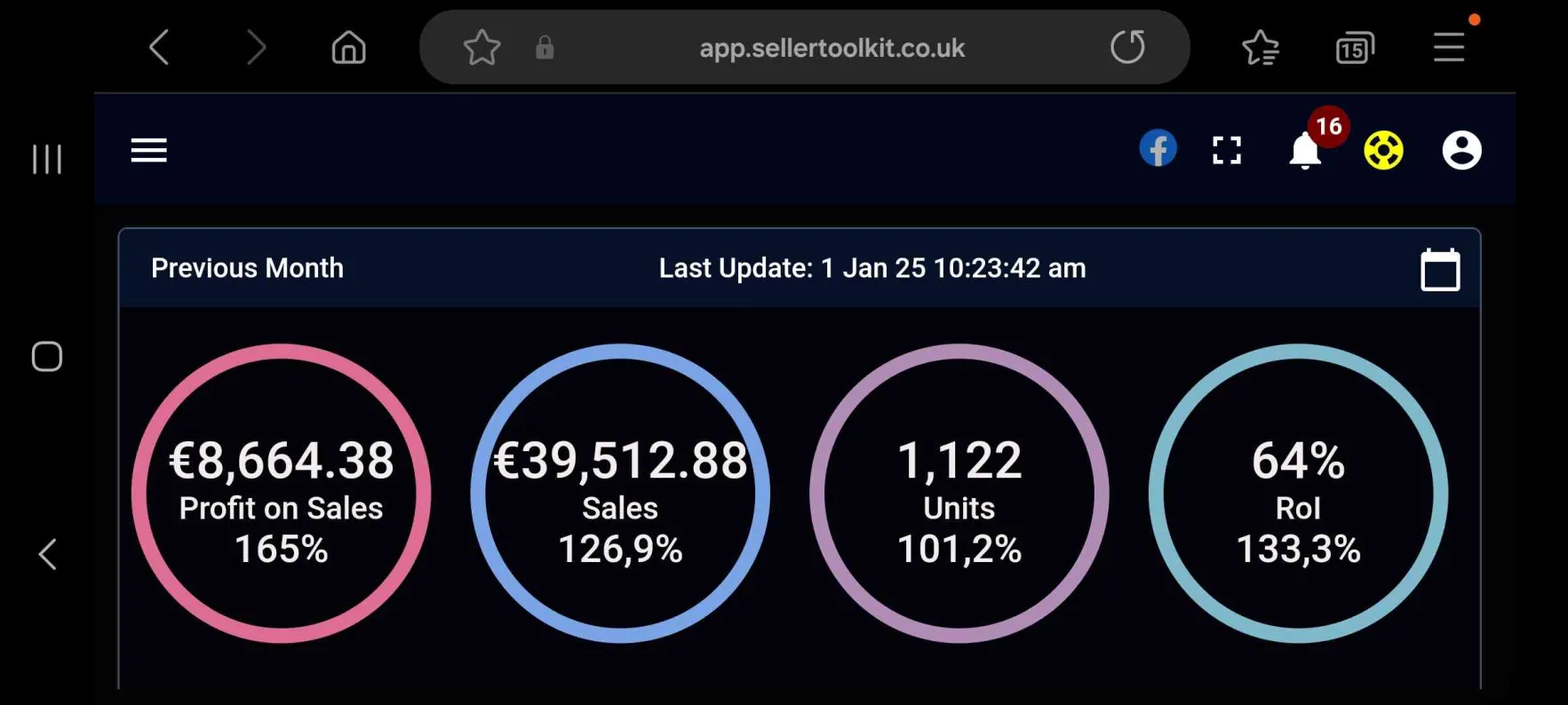Tap the system home button
Screen dimensions: 1568x705
47,357
